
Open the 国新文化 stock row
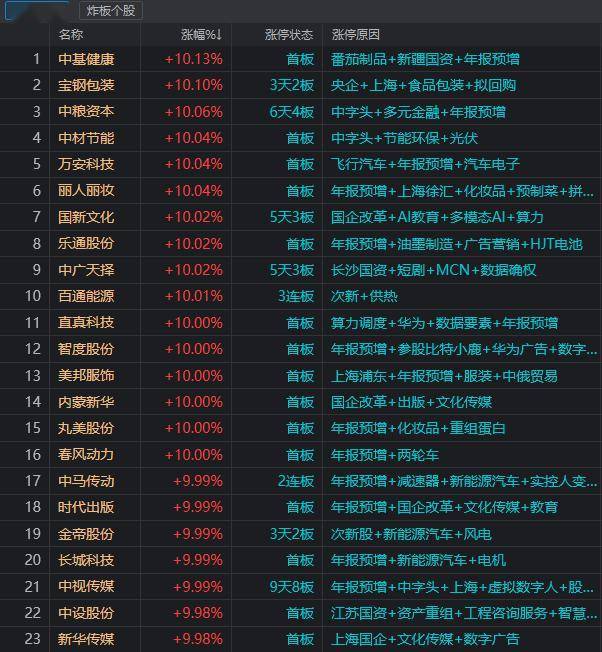point(86,217)
